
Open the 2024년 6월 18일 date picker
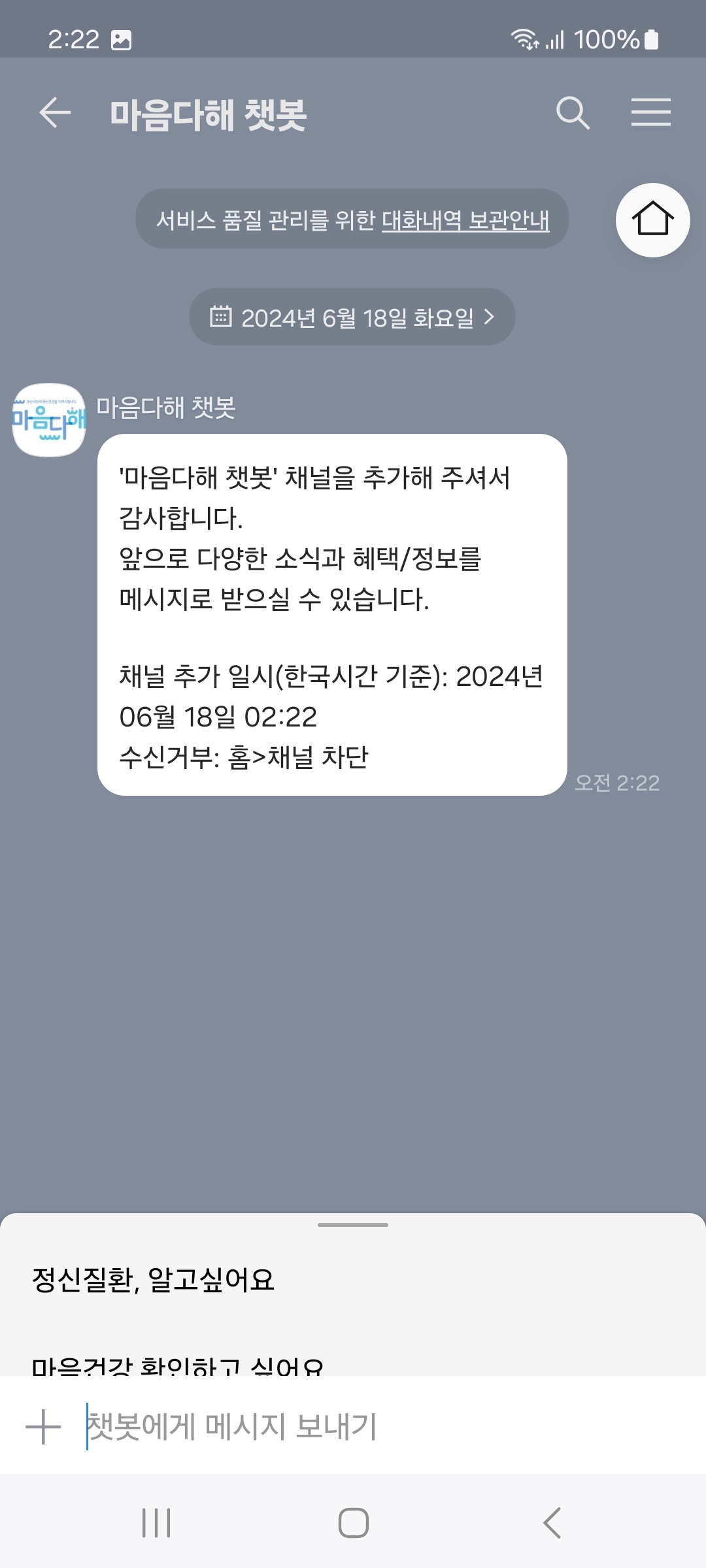[x=352, y=318]
